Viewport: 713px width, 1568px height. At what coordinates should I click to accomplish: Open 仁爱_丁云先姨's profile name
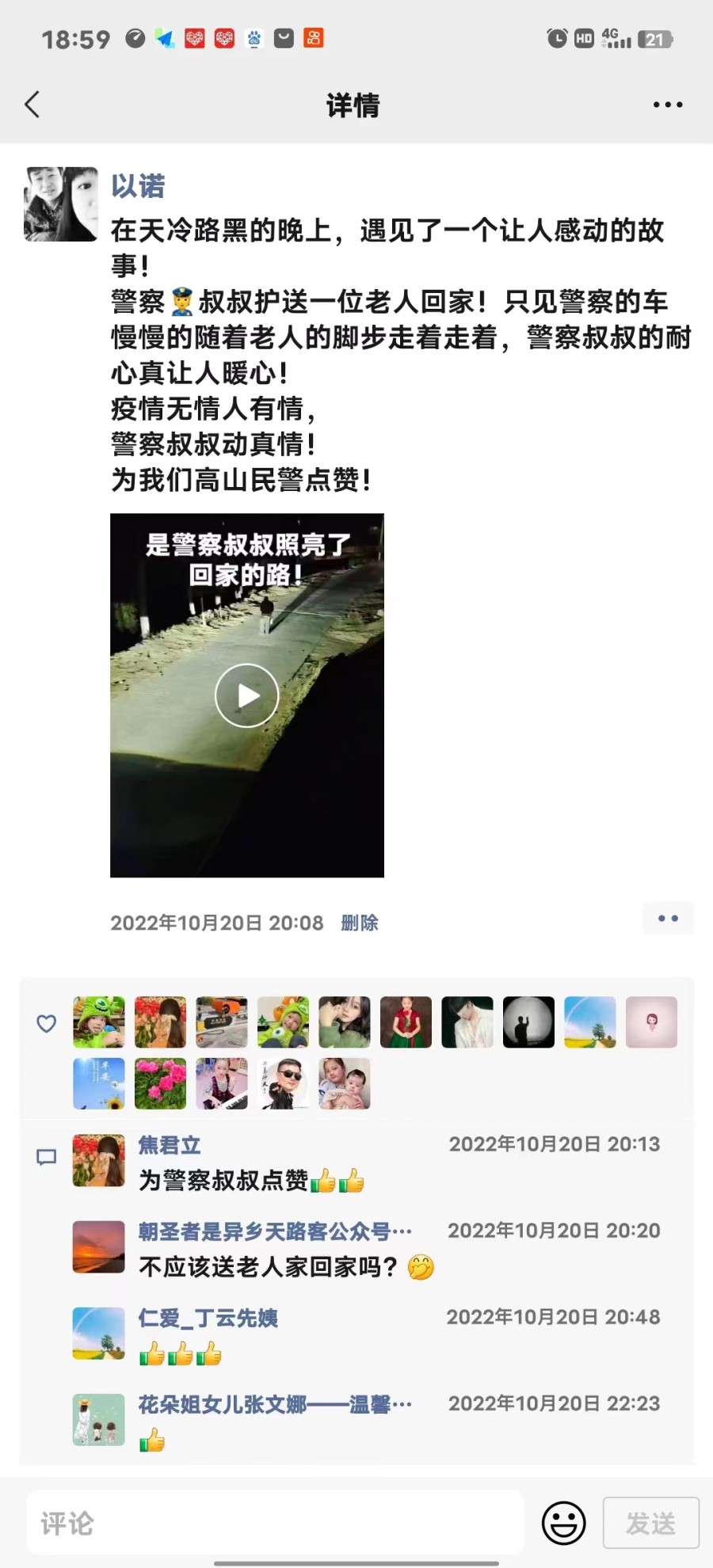(208, 1318)
